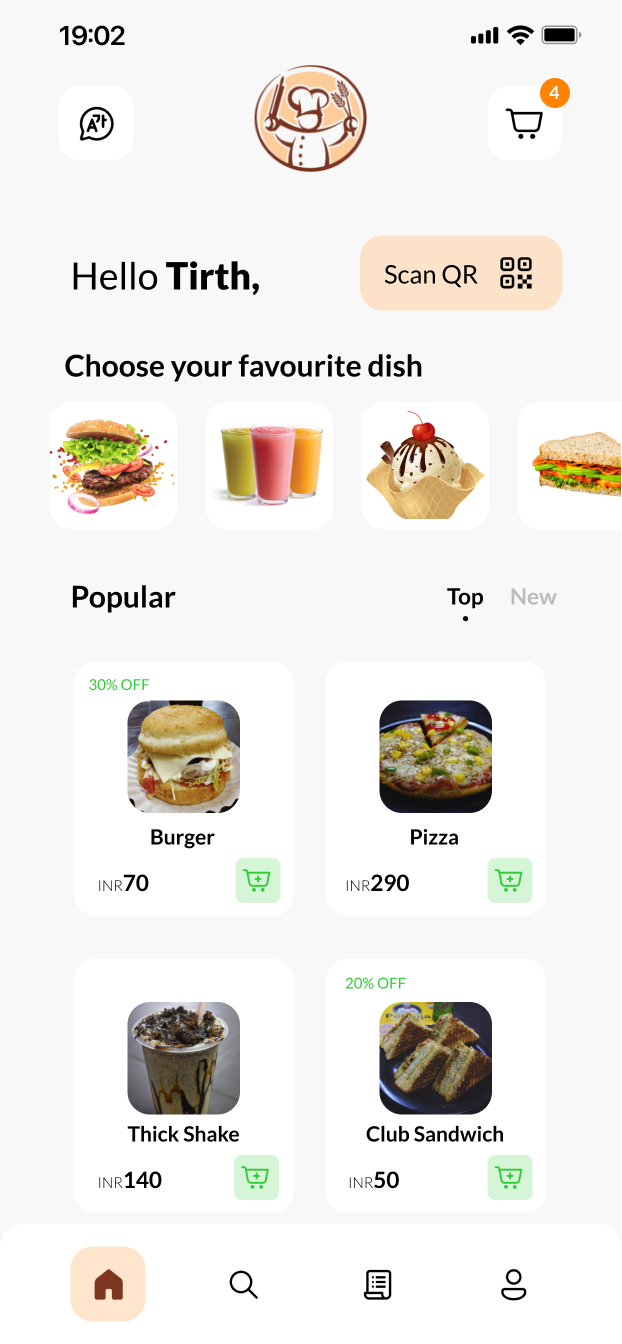Switch to the Top tab
This screenshot has width=622, height=1344.
tap(465, 597)
